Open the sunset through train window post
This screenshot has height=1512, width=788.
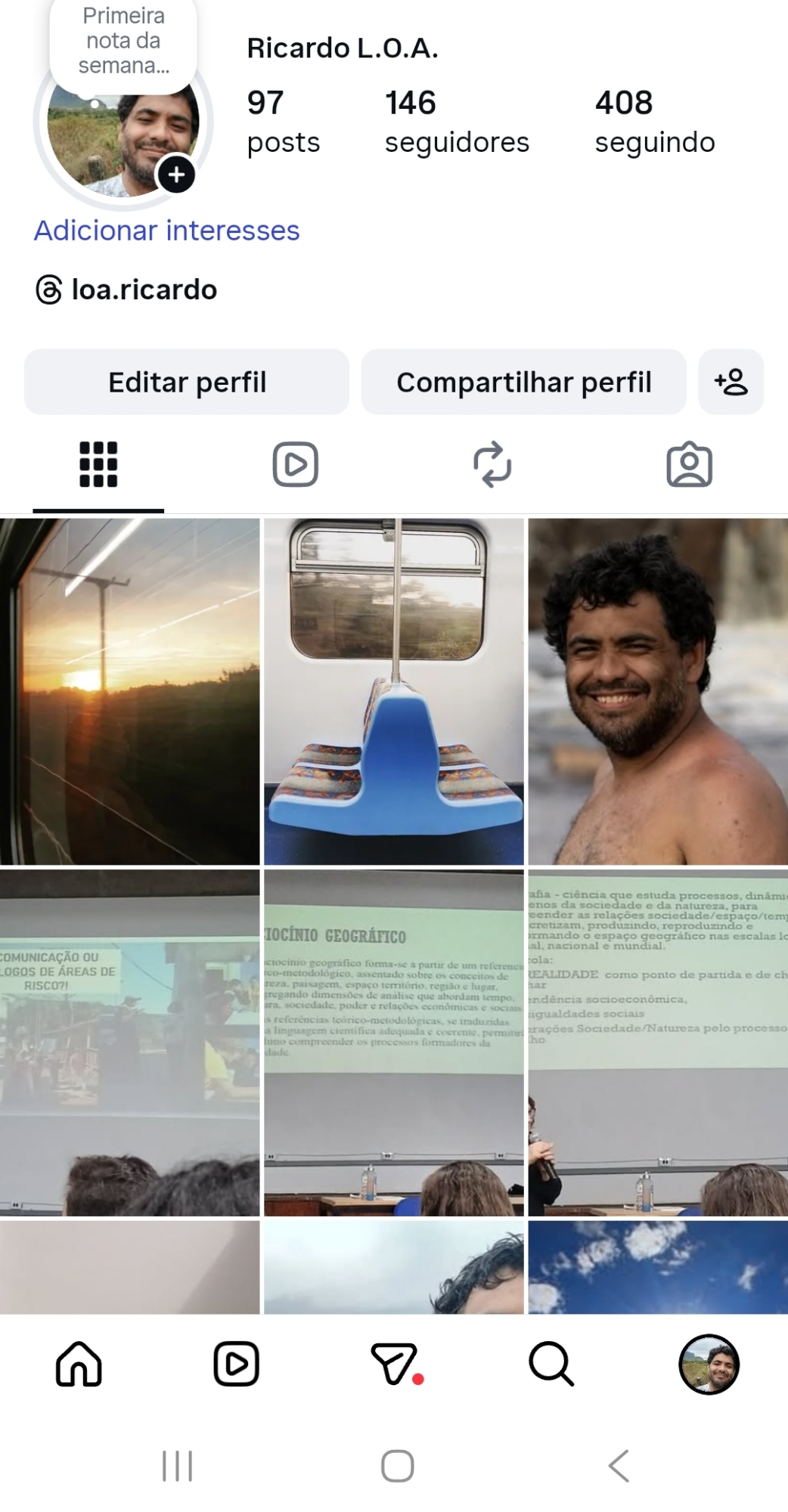pos(129,691)
